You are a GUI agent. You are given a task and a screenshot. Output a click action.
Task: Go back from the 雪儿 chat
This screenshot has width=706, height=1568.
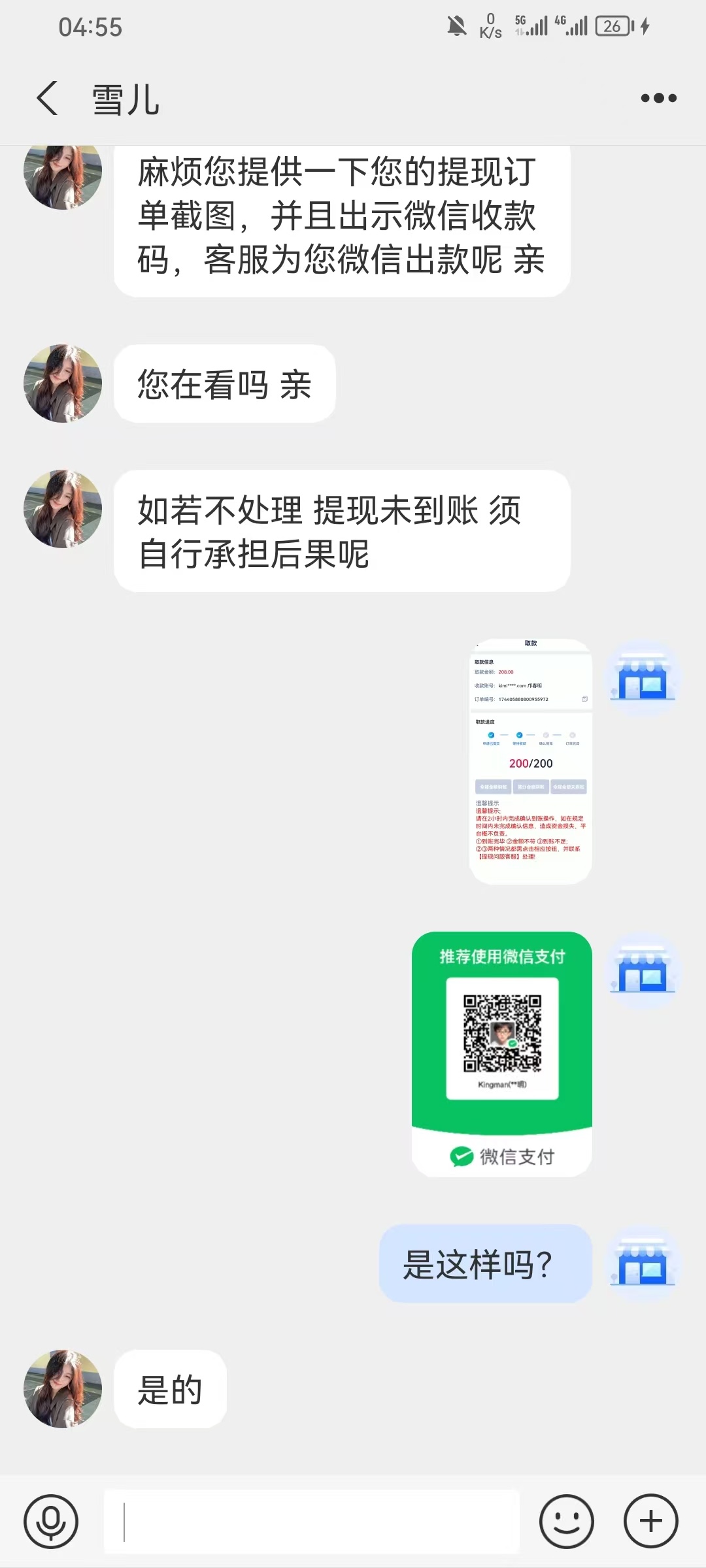pos(48,99)
